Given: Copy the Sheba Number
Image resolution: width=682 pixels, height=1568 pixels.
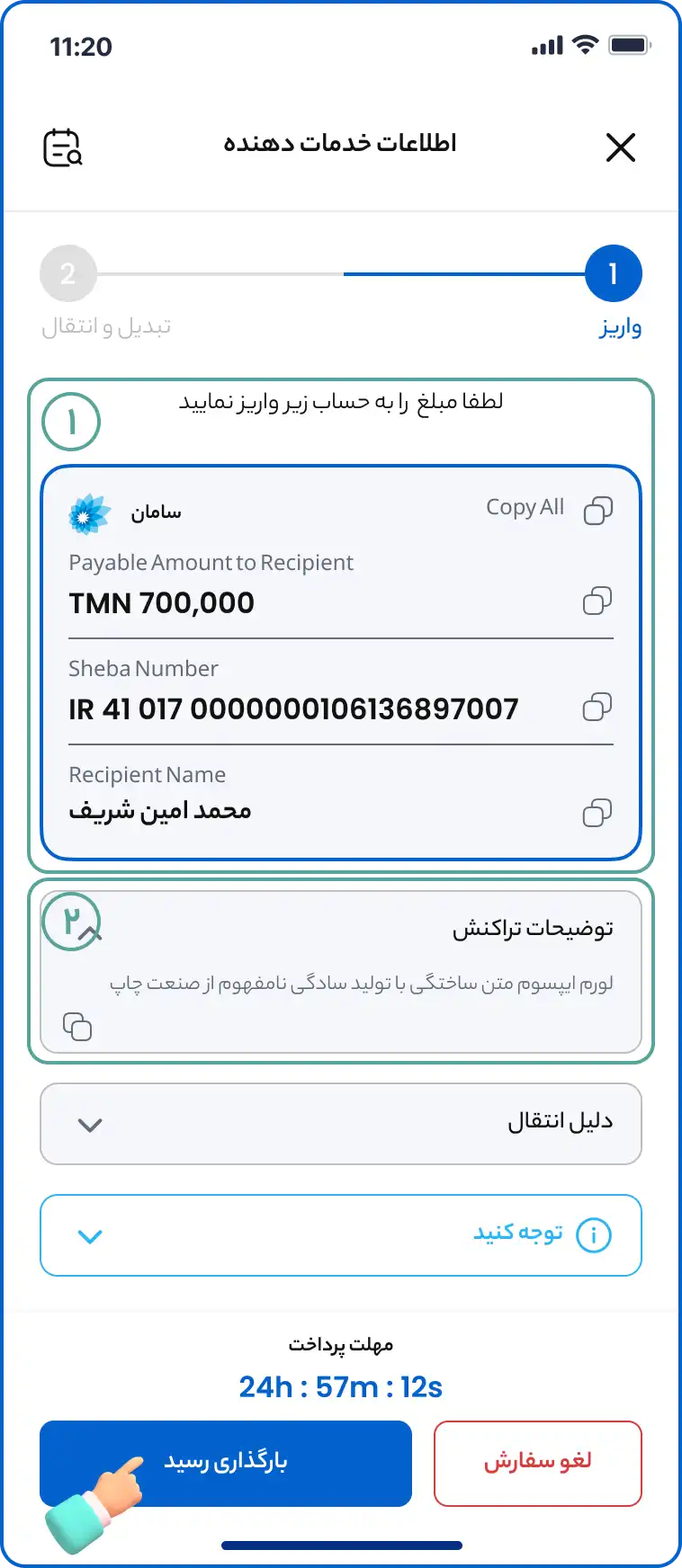Looking at the screenshot, I should pos(597,707).
